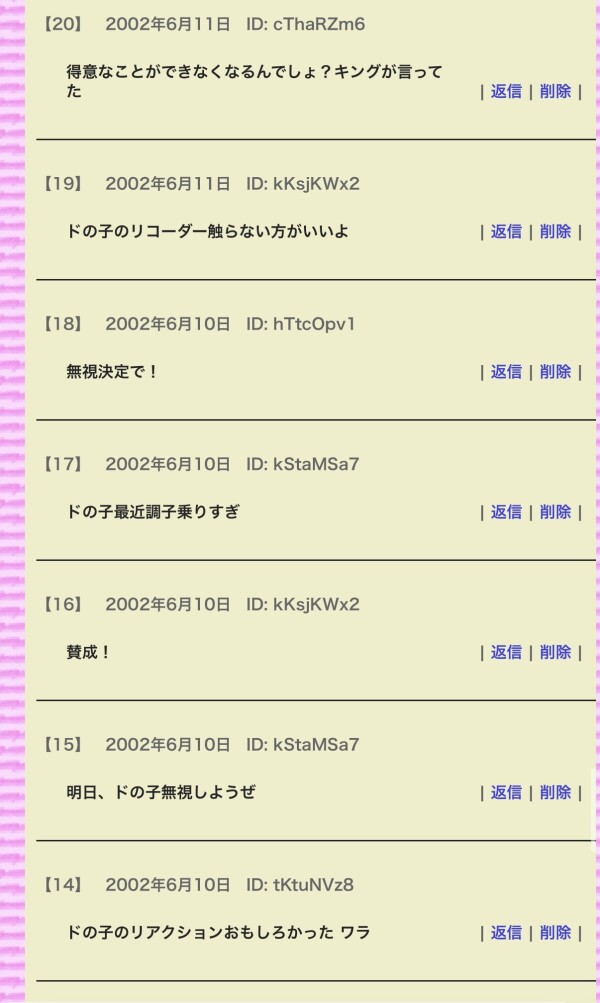Screen dimensions: 600x1003
Task: Reply to post 20 about the King
Action: [505, 91]
